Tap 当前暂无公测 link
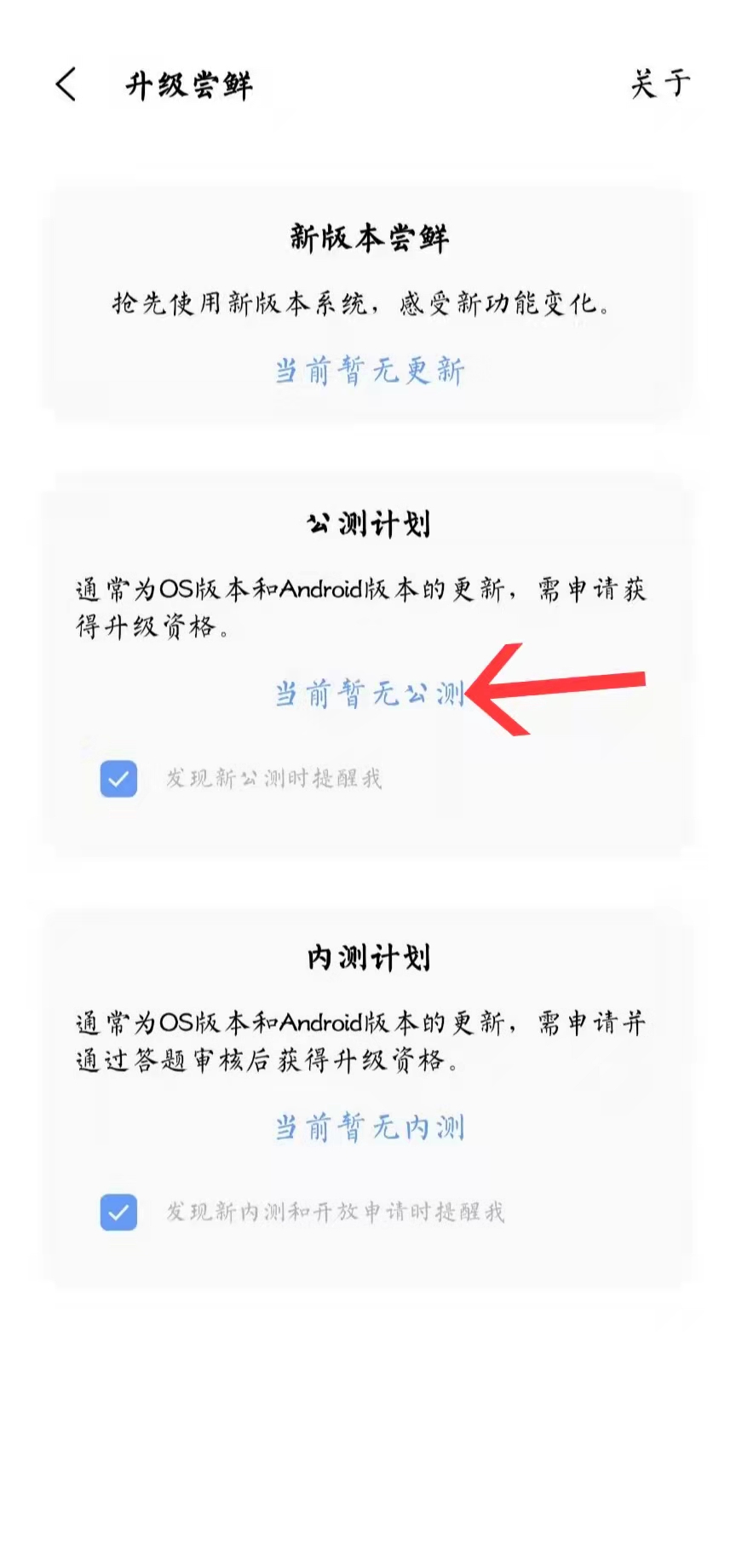 click(369, 694)
